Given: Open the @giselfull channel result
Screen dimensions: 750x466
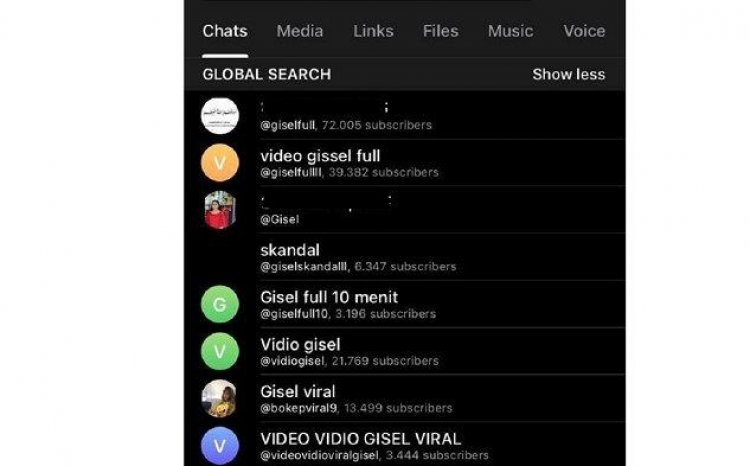Looking at the screenshot, I should (400, 116).
